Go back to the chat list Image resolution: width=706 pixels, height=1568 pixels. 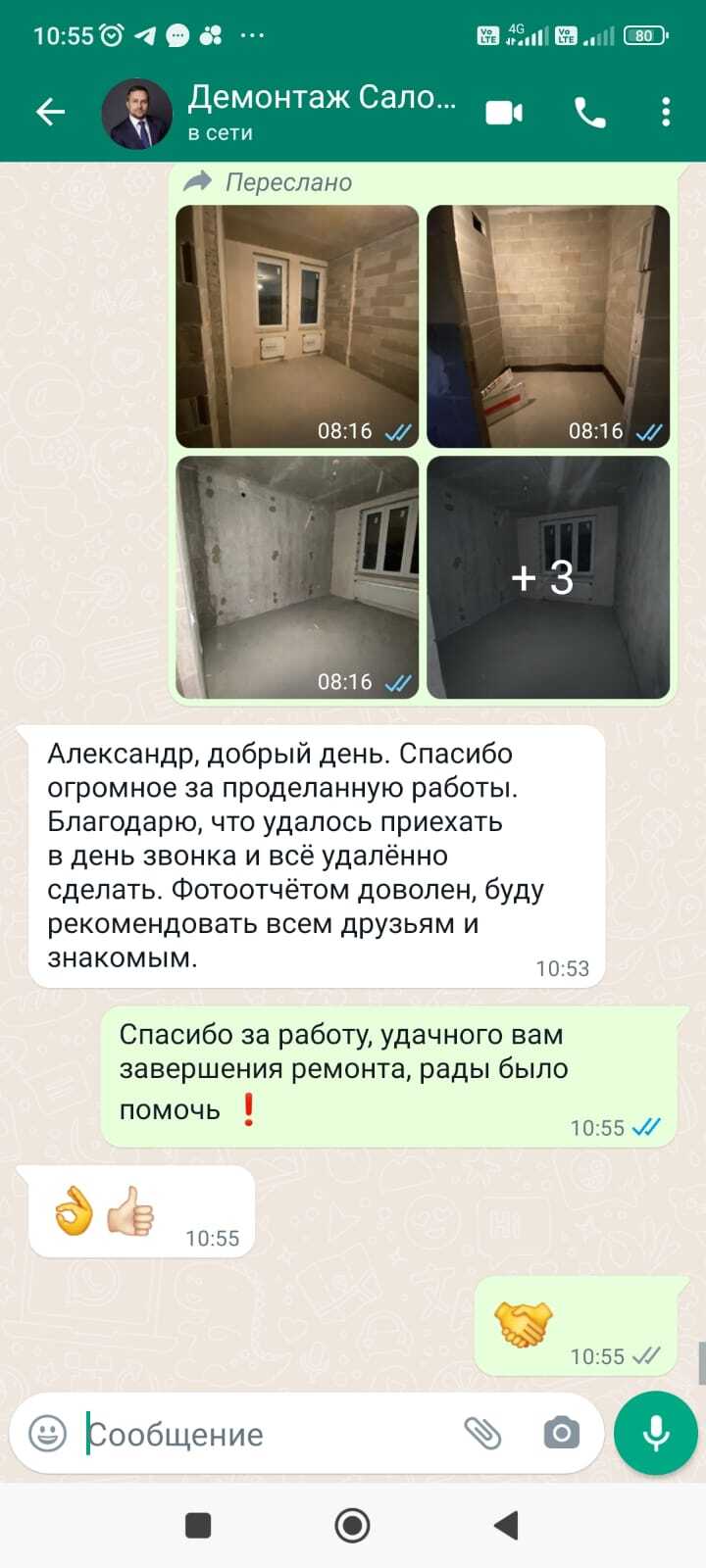50,113
